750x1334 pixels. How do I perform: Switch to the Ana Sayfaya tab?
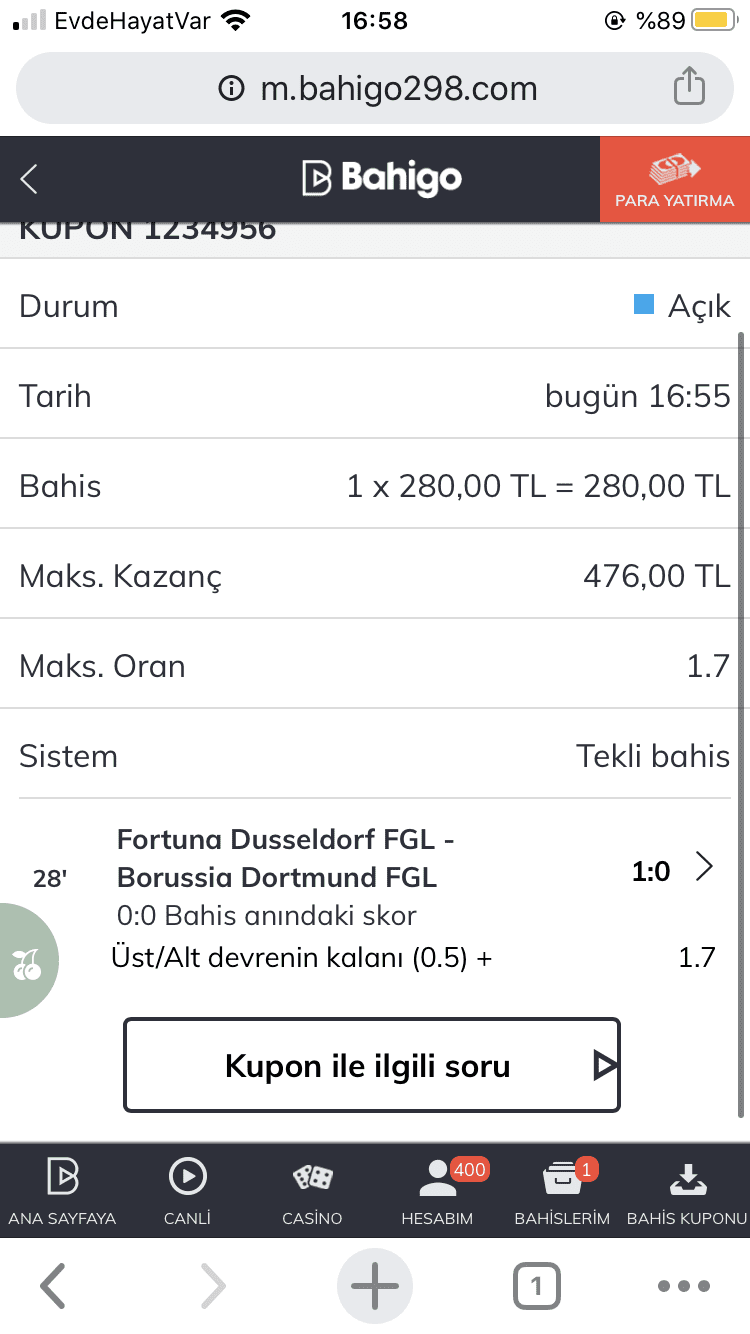coord(62,1191)
